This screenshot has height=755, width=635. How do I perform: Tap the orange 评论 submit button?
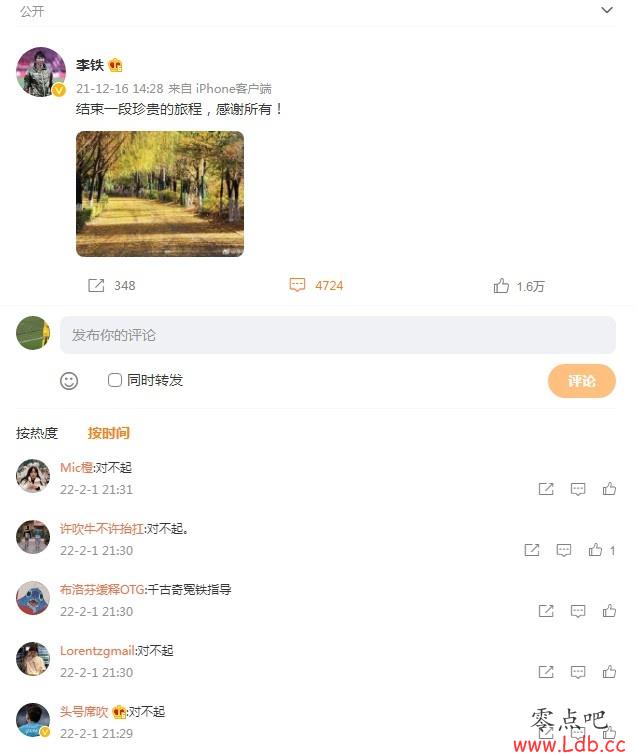(x=581, y=381)
